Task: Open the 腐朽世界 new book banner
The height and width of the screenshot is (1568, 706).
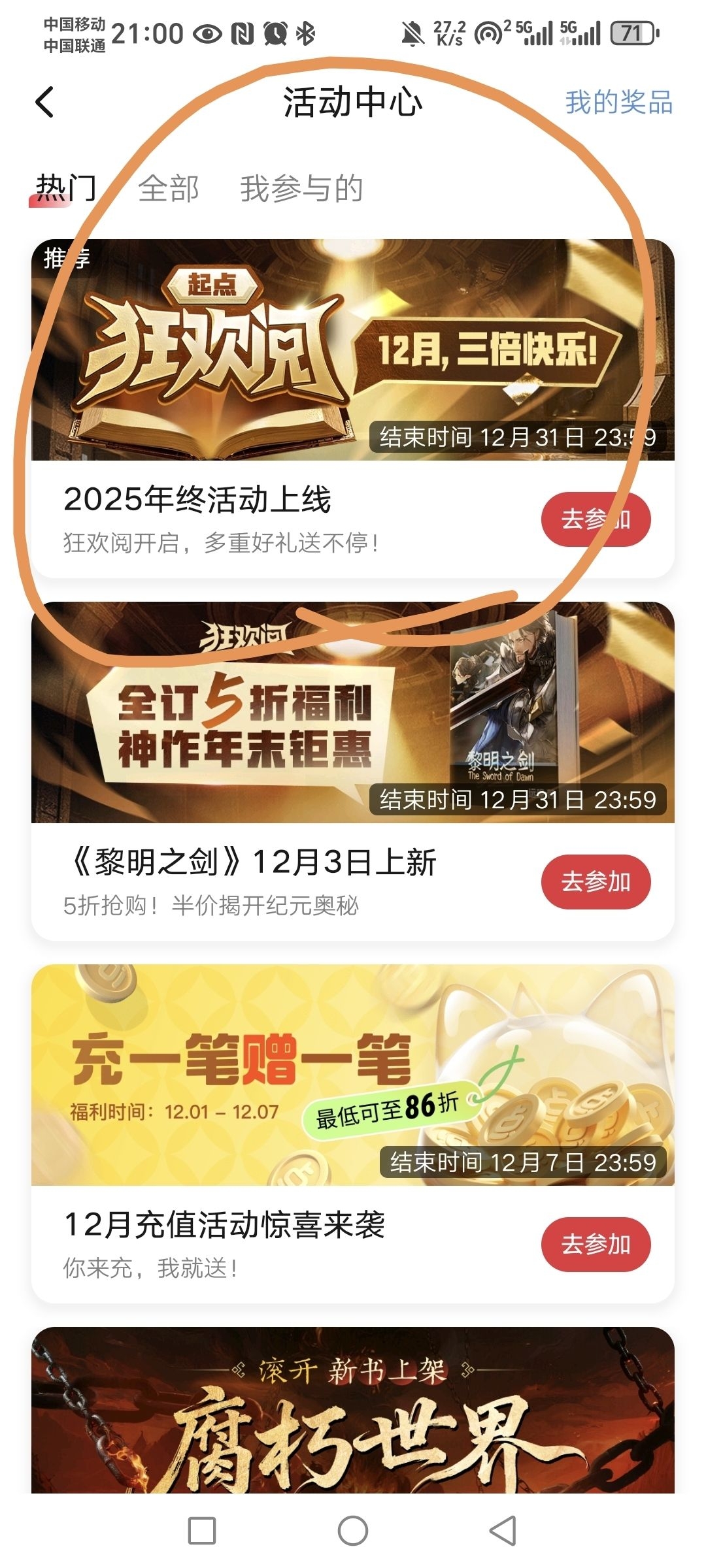Action: [x=353, y=1410]
